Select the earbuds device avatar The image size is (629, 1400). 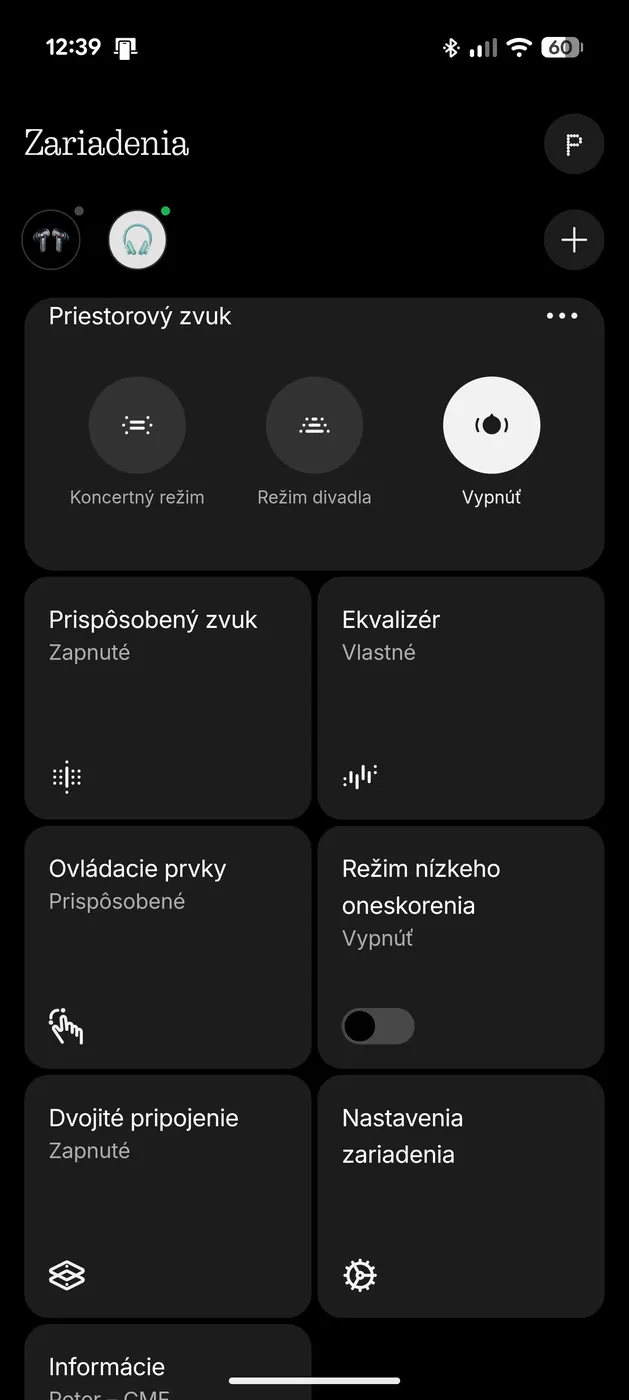tap(51, 240)
